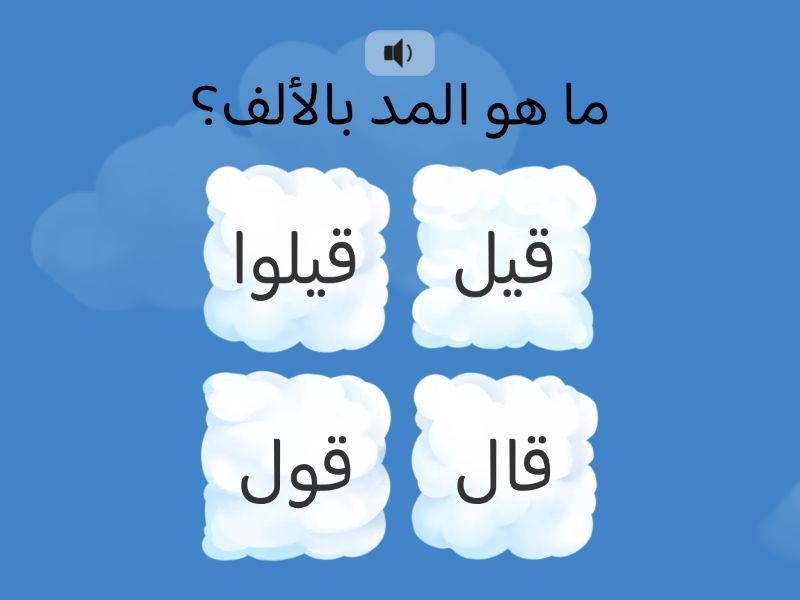Select the answer cloud قيل
800x600 pixels.
503,258
